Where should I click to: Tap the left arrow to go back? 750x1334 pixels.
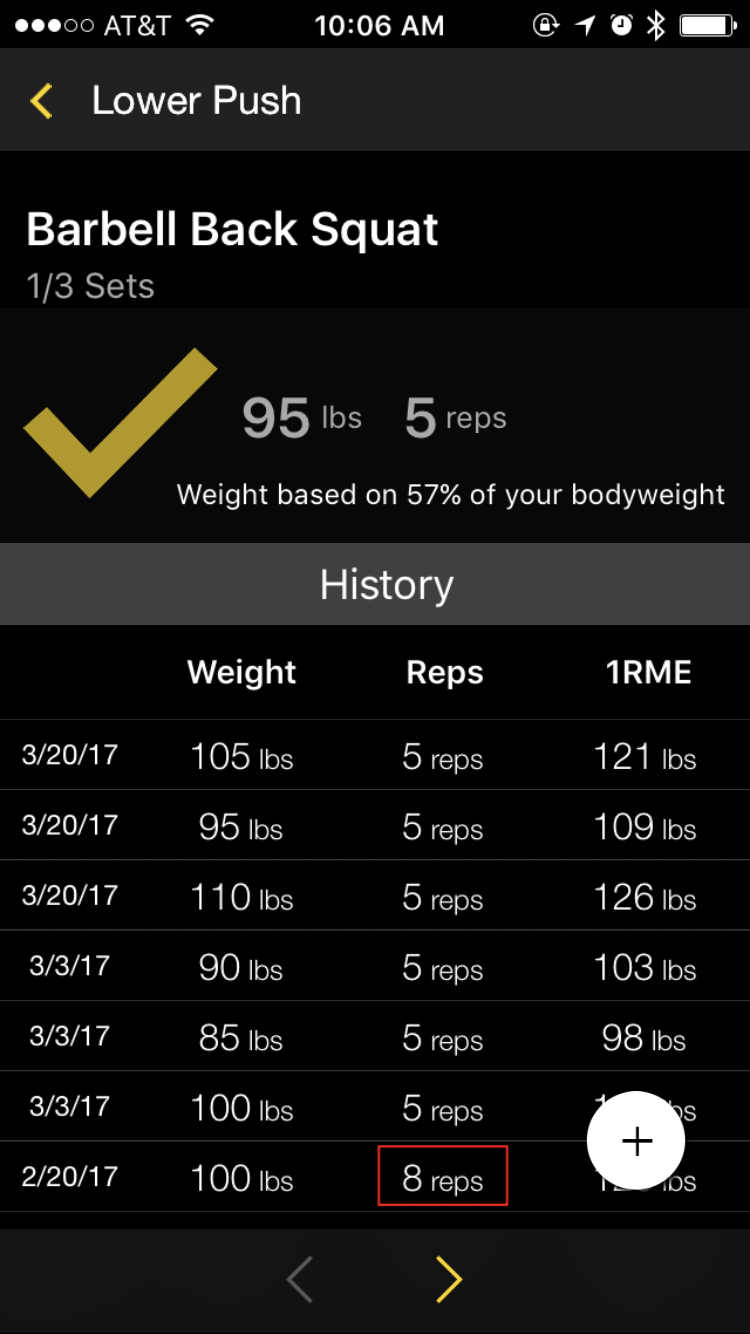coord(299,1279)
